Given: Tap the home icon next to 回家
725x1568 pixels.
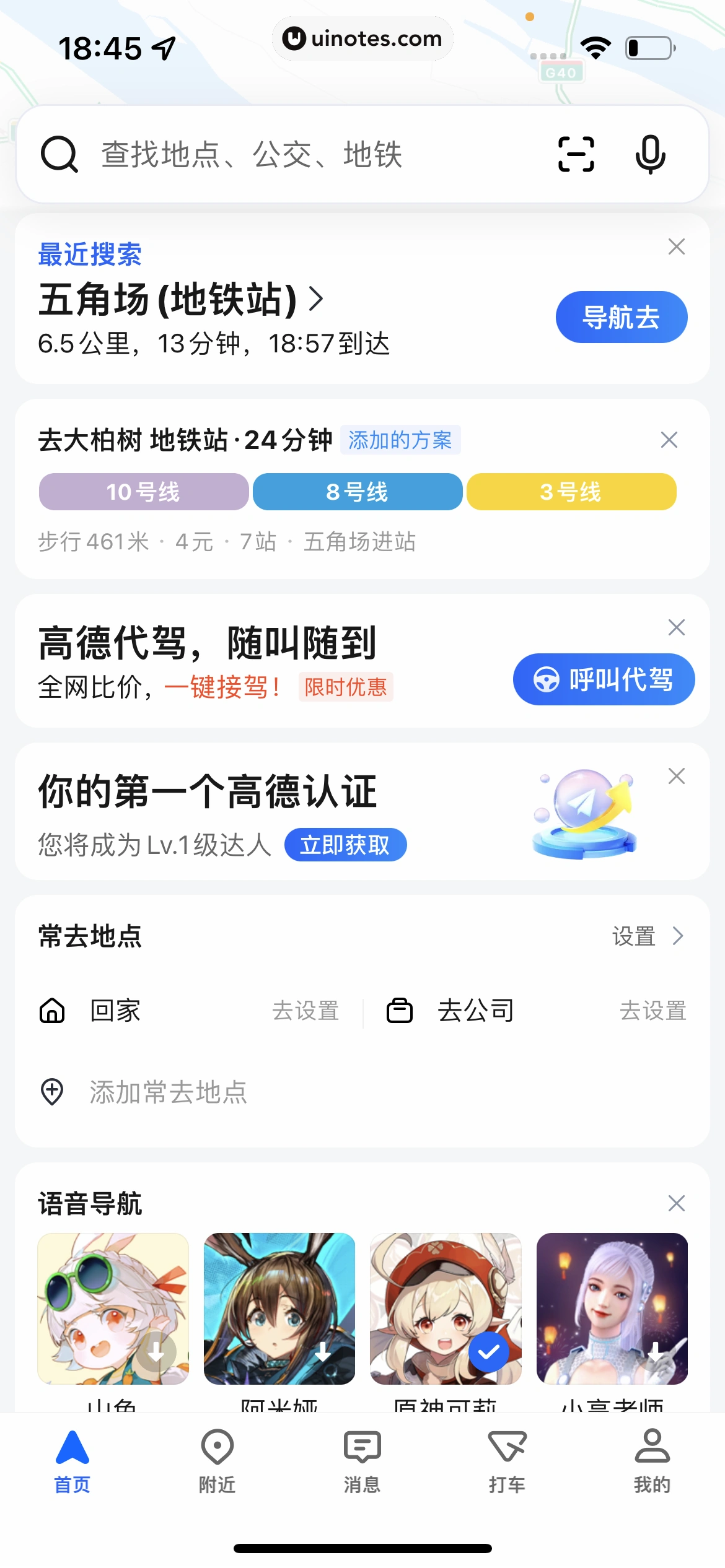Looking at the screenshot, I should (x=53, y=1010).
